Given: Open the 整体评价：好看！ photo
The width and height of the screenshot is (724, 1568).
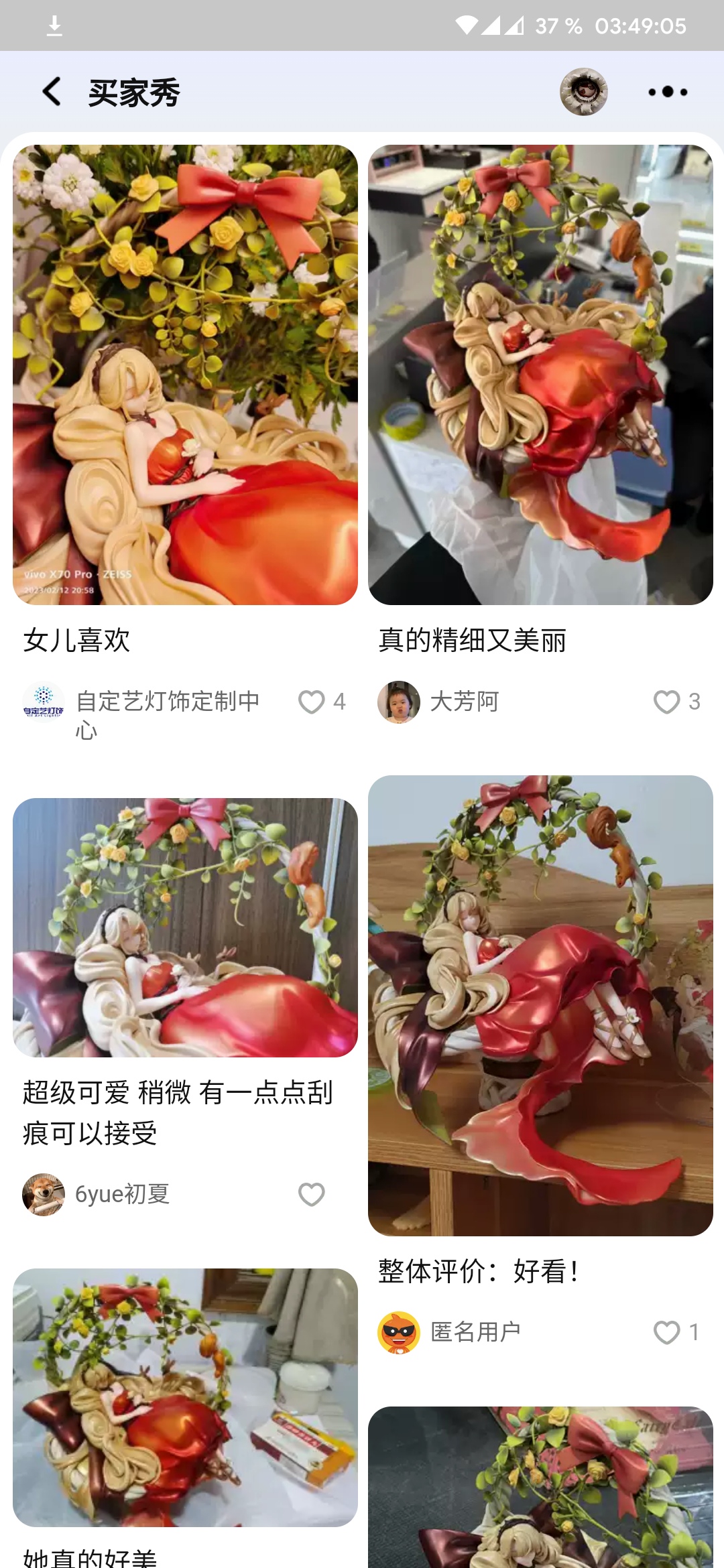Looking at the screenshot, I should coord(540,1005).
